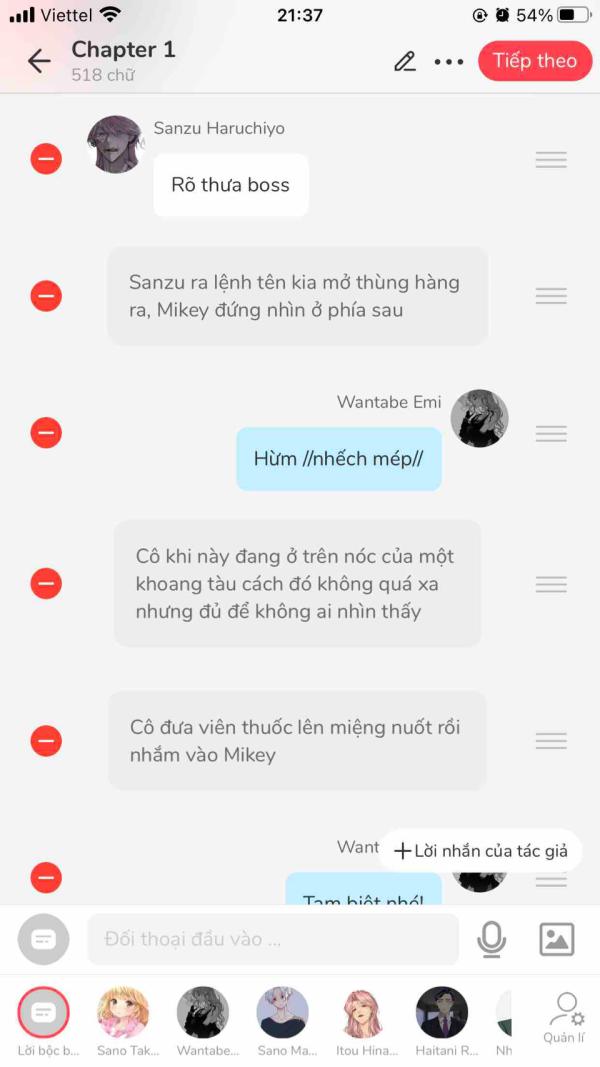Image resolution: width=600 pixels, height=1067 pixels.
Task: Delete the 'Rõ thưa boss' message
Action: click(46, 159)
